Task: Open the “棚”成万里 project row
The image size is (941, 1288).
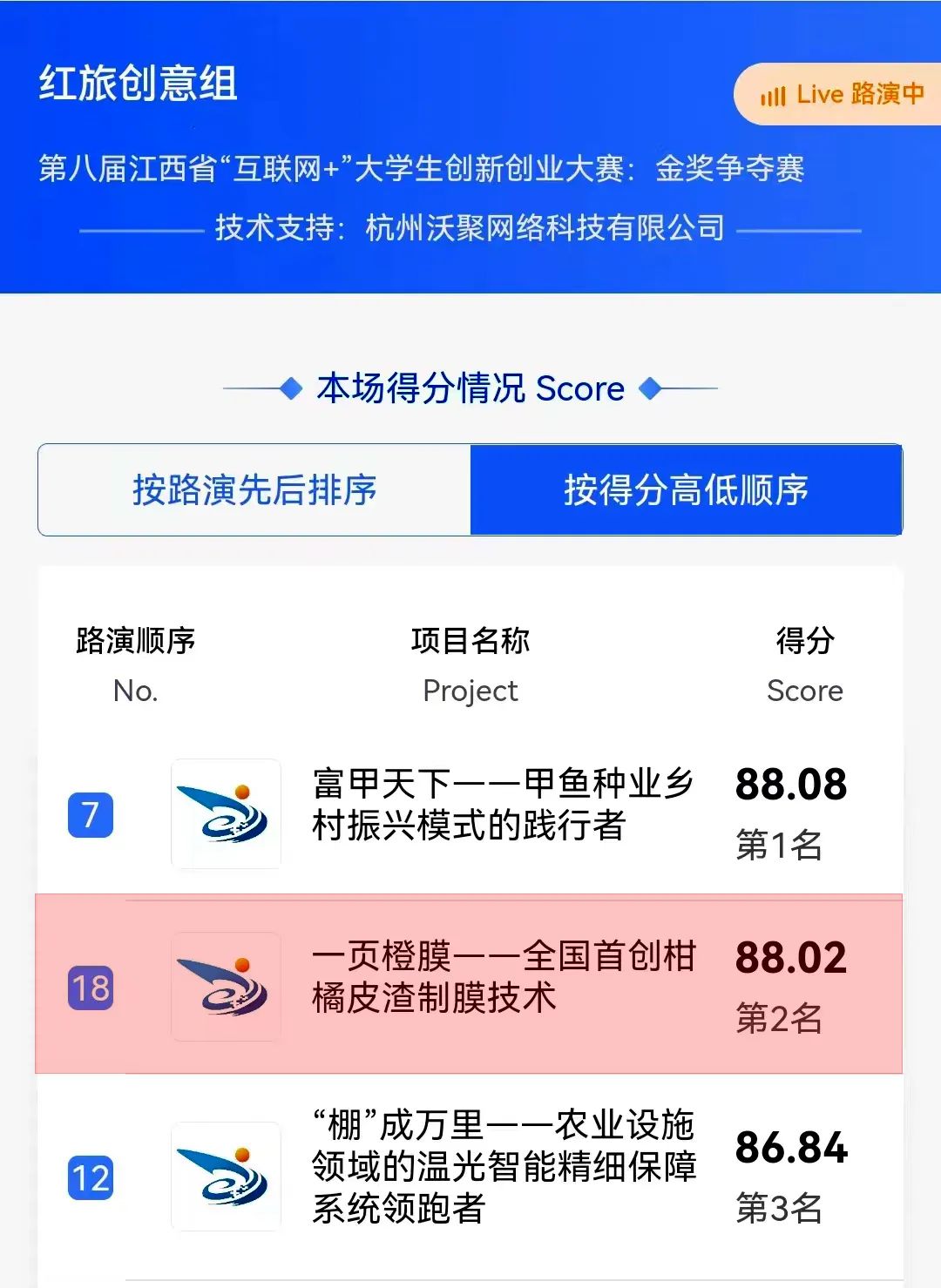Action: point(503,1167)
